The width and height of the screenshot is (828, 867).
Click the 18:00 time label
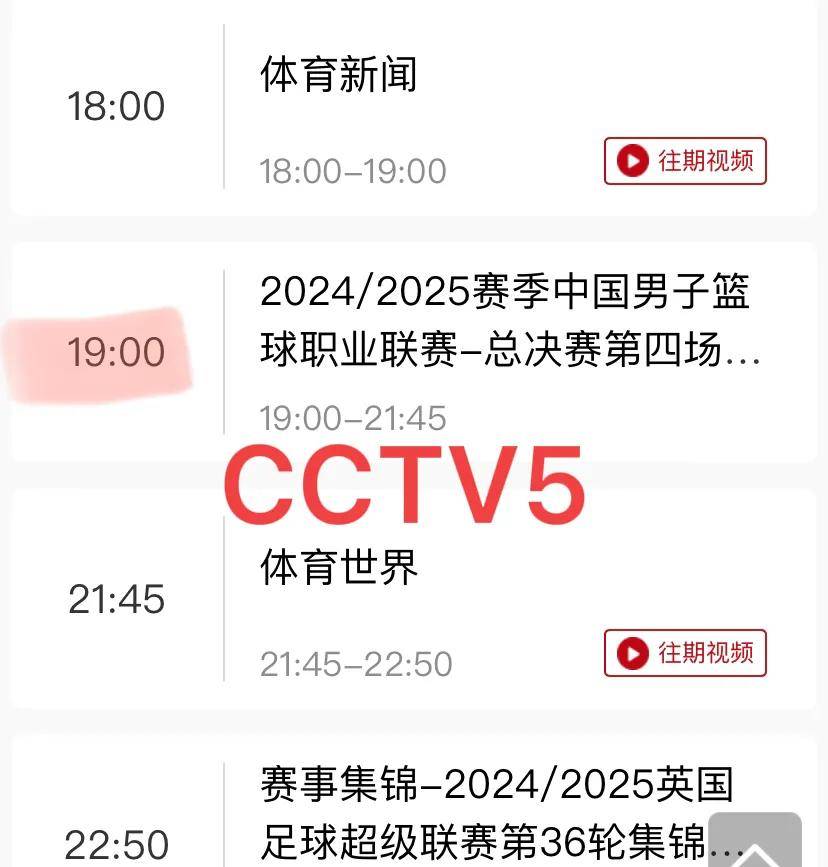116,105
